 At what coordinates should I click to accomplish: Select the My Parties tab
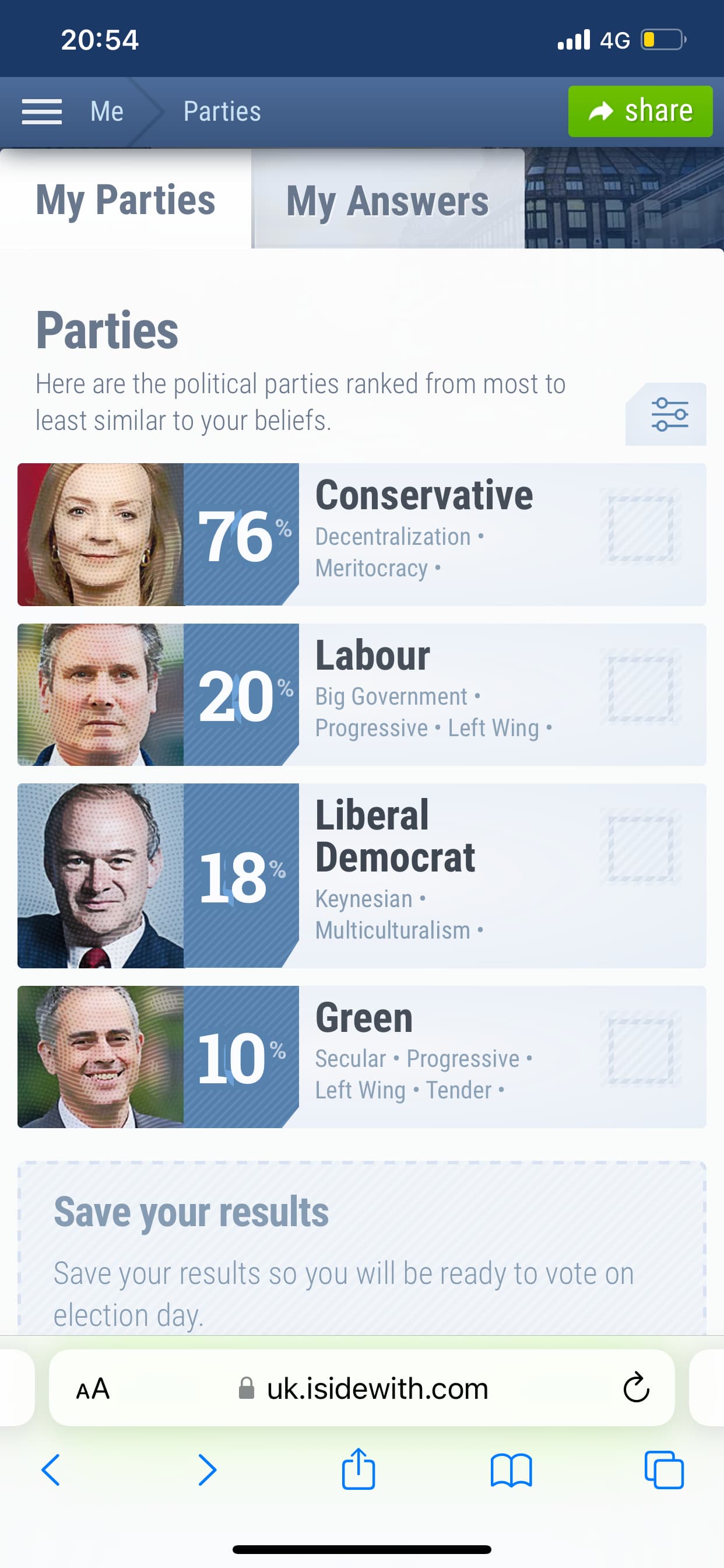(x=125, y=199)
